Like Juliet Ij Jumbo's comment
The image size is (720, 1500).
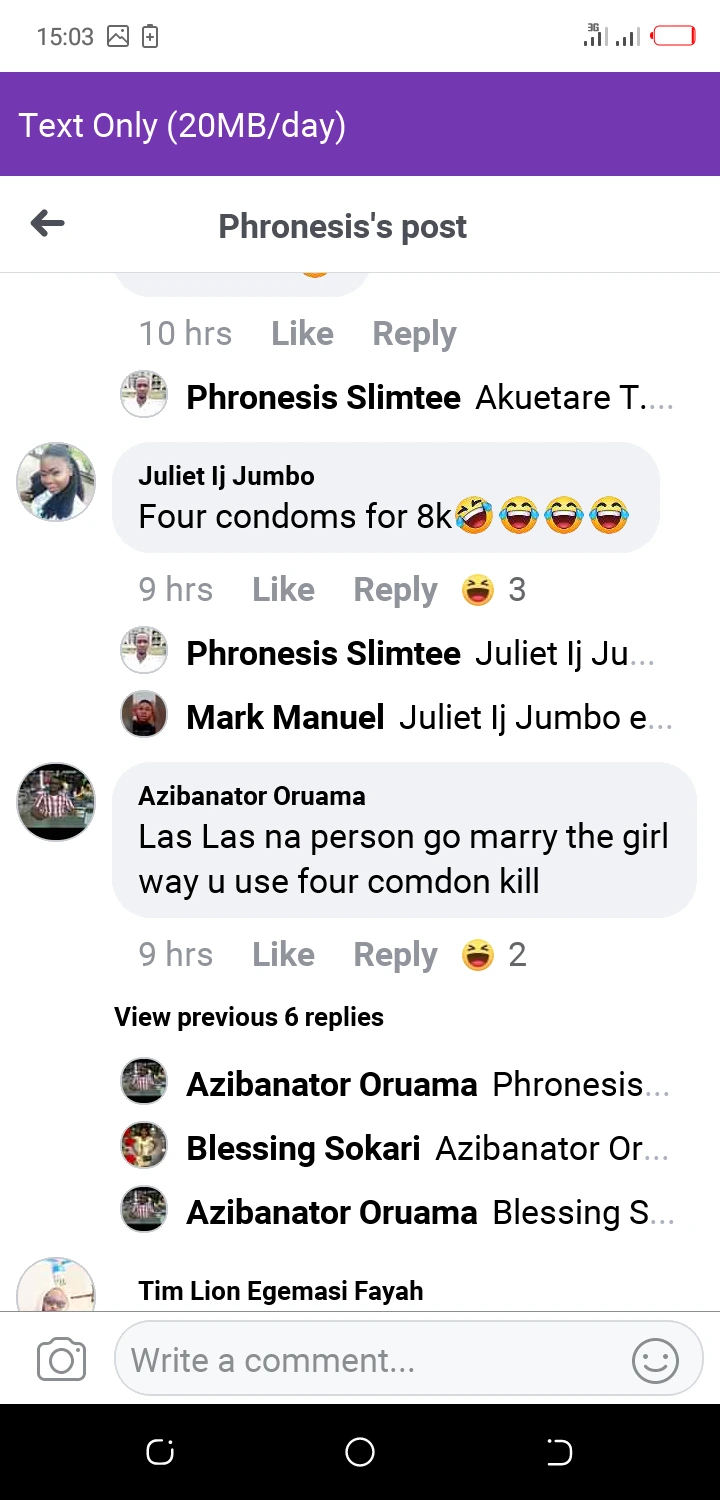point(283,590)
